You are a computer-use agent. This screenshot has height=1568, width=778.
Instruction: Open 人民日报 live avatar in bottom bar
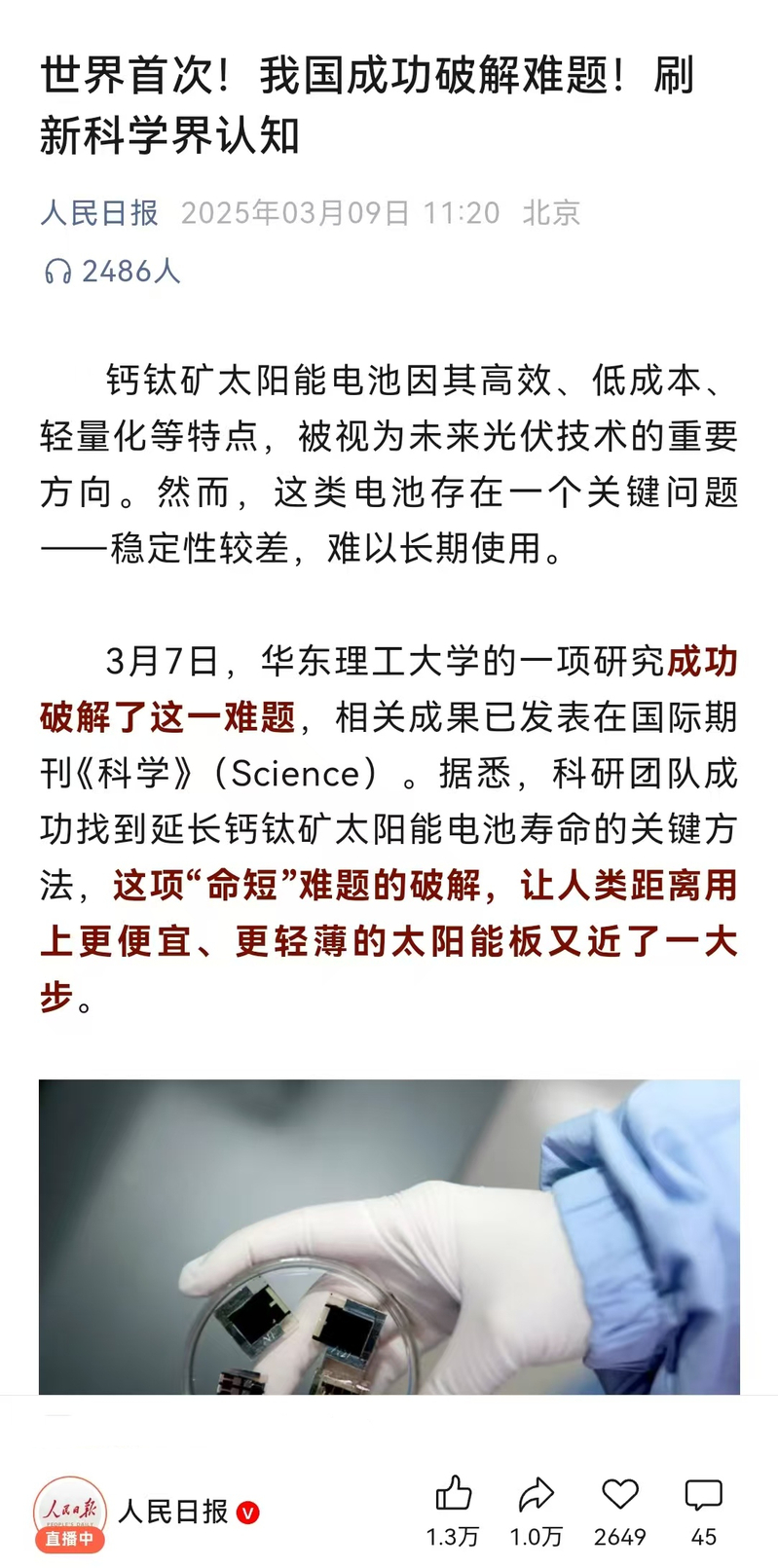(69, 1512)
